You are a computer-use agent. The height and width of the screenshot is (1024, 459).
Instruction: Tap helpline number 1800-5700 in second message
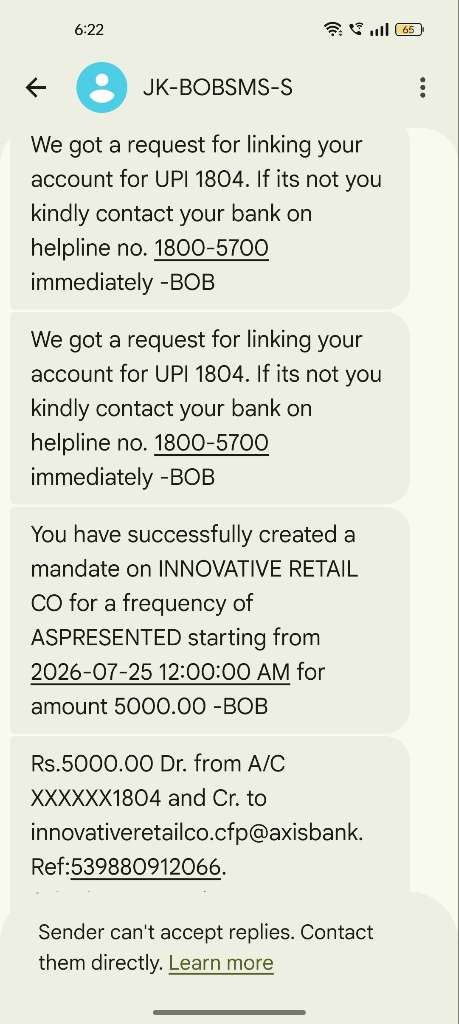point(211,443)
